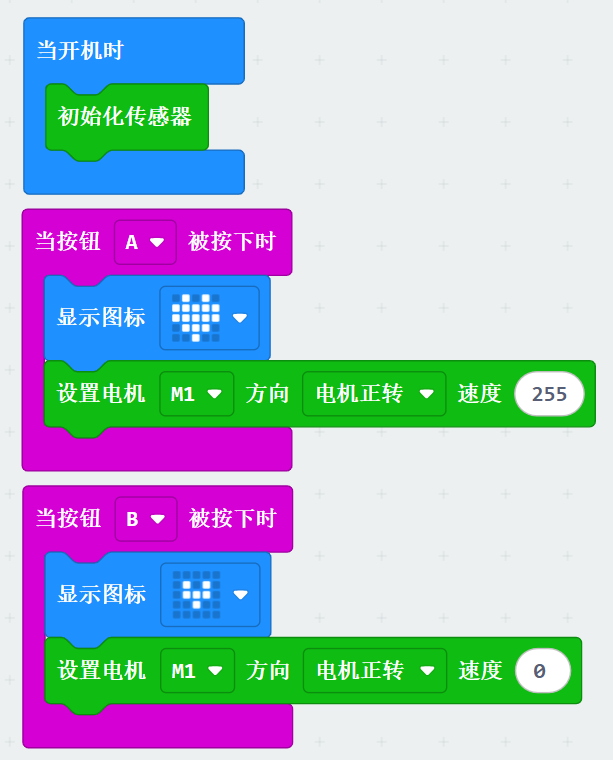Select the 当开机时 start block
613x760 pixels.
80,50
